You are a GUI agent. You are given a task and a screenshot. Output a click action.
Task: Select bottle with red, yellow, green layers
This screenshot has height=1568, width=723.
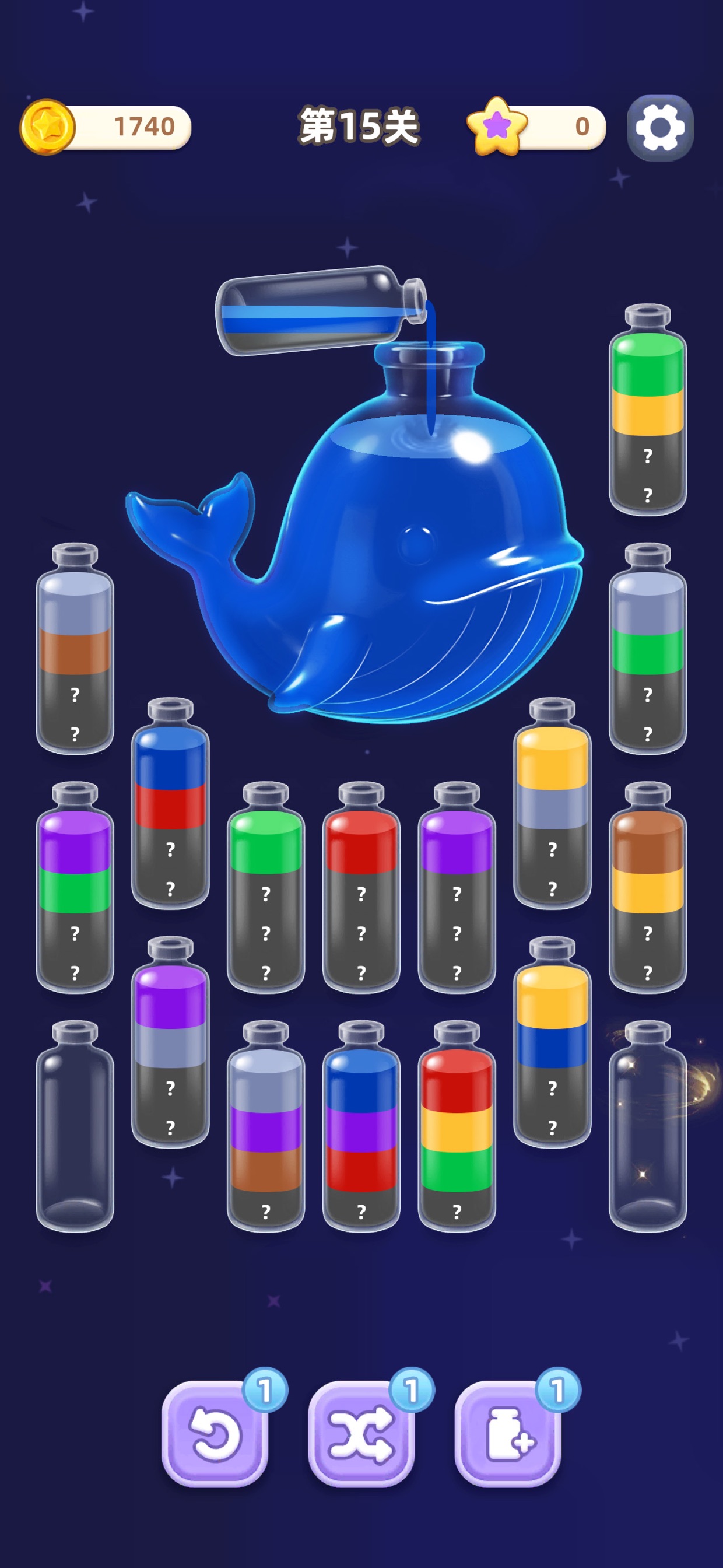tap(457, 1125)
